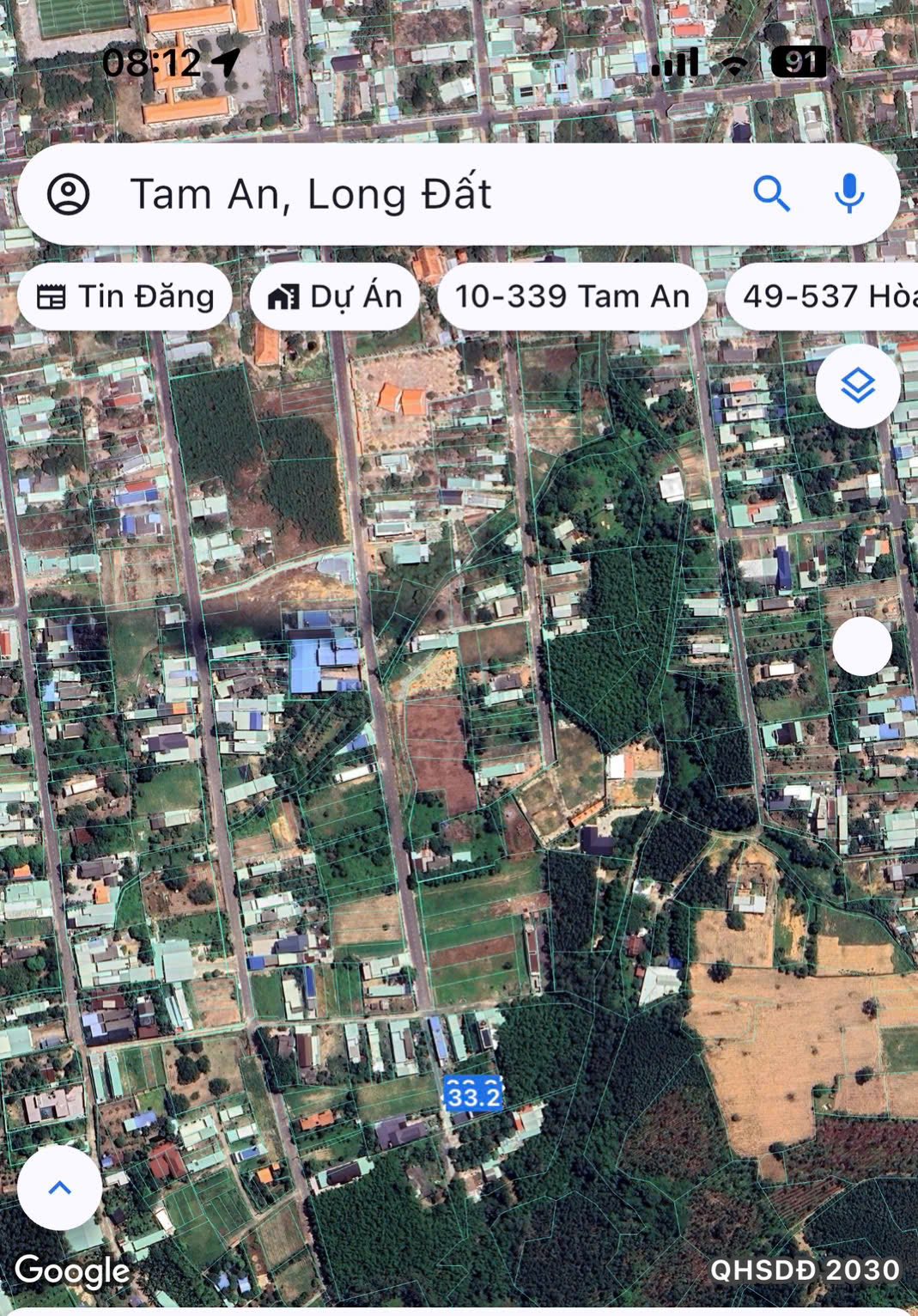Screen dimensions: 918x1316
Task: Tap the round white floating button
Action: [x=862, y=646]
